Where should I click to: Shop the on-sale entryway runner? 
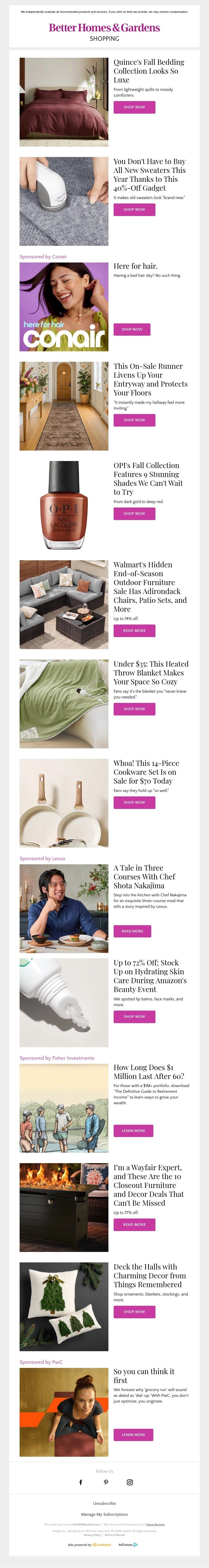point(134,420)
